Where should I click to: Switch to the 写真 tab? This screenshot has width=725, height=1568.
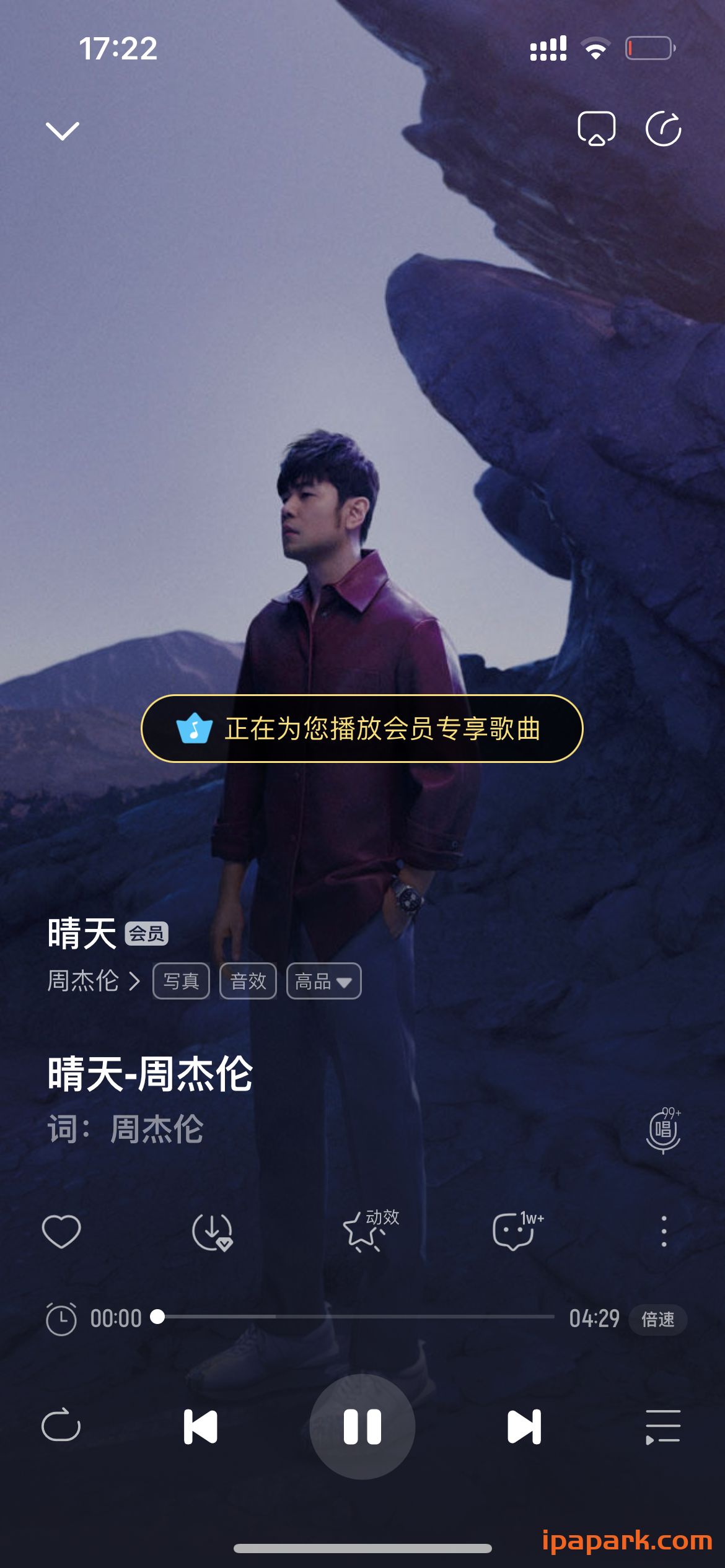point(180,980)
